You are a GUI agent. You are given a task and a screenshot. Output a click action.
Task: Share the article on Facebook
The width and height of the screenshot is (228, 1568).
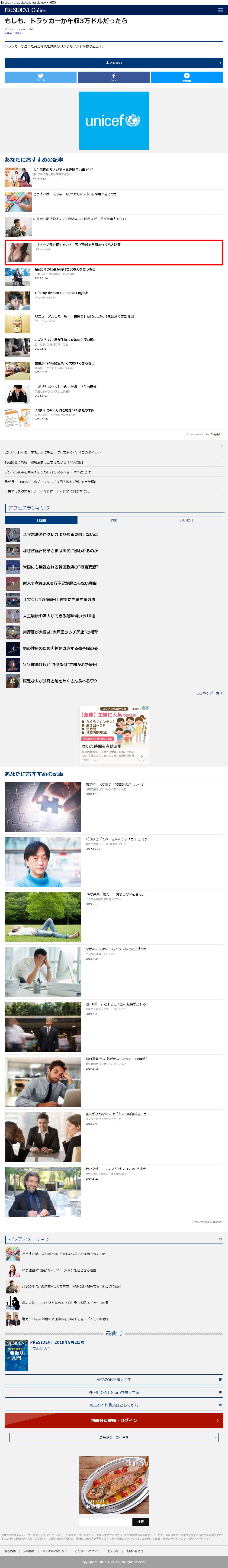pos(114,77)
